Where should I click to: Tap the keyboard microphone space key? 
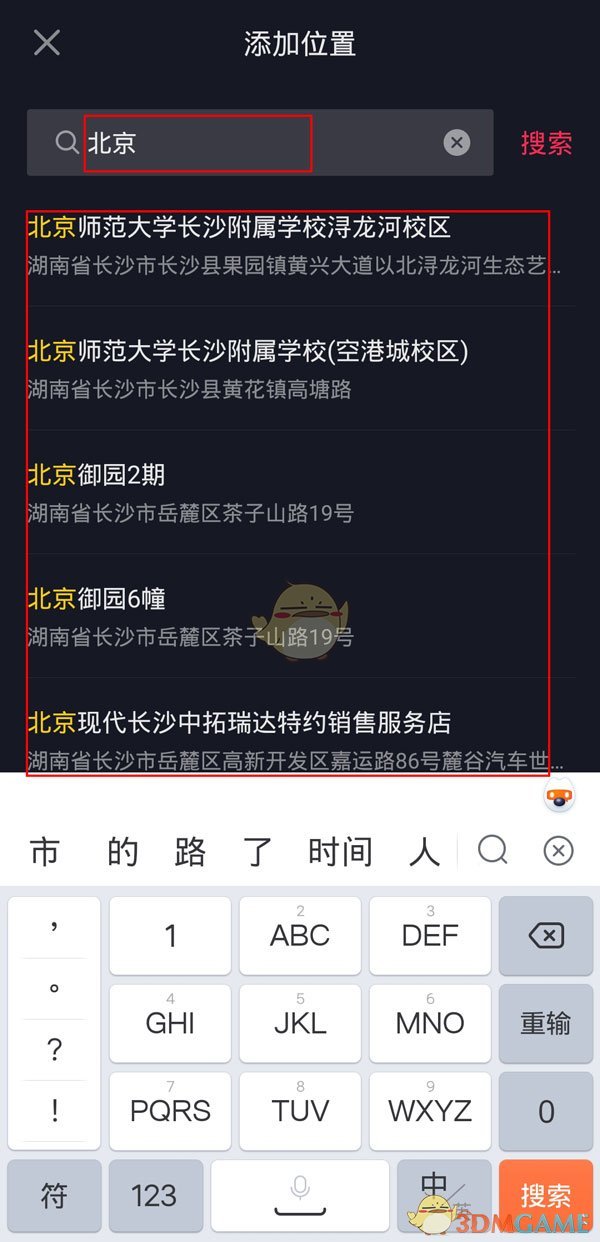tap(300, 1195)
